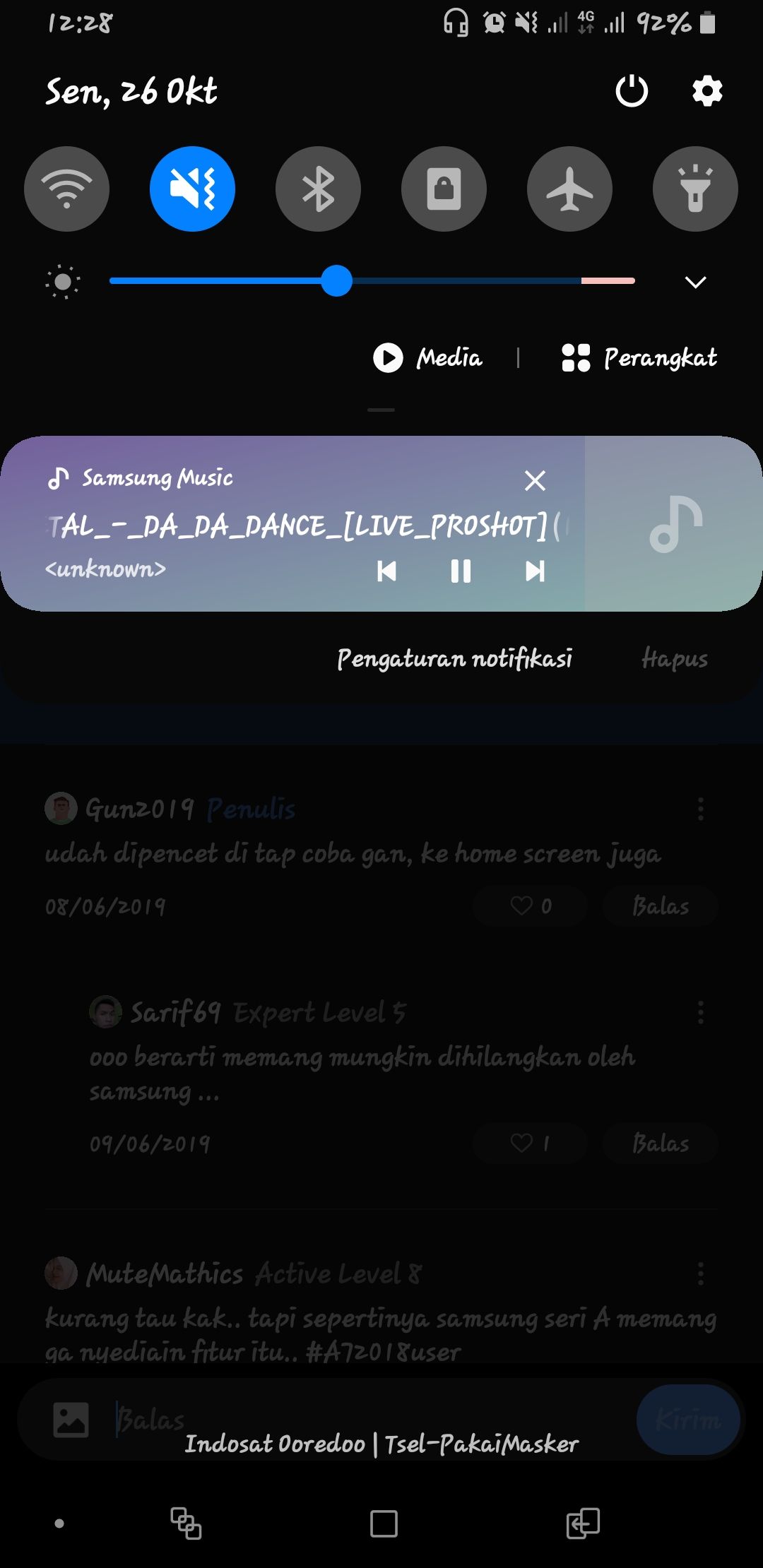
Task: Enable Bluetooth quick toggle
Action: coord(318,189)
